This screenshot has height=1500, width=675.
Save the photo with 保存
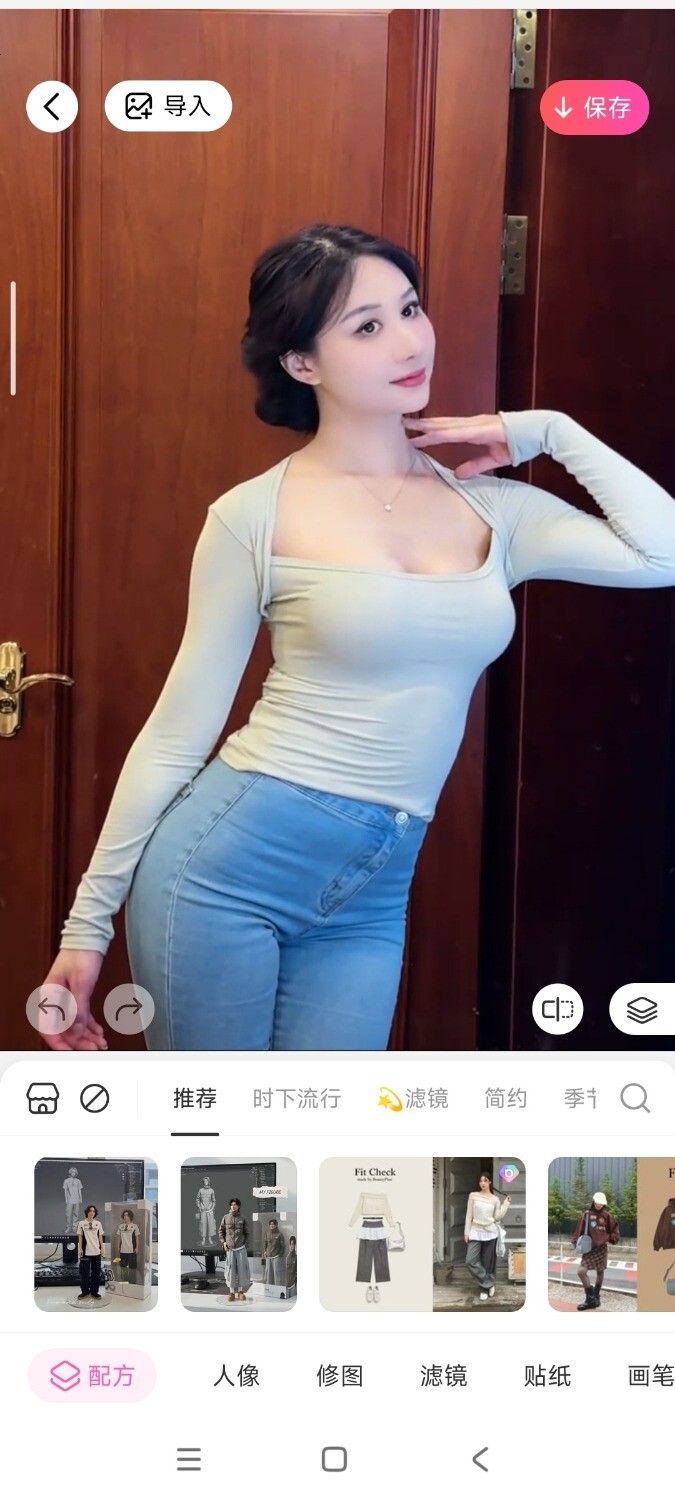coord(594,107)
